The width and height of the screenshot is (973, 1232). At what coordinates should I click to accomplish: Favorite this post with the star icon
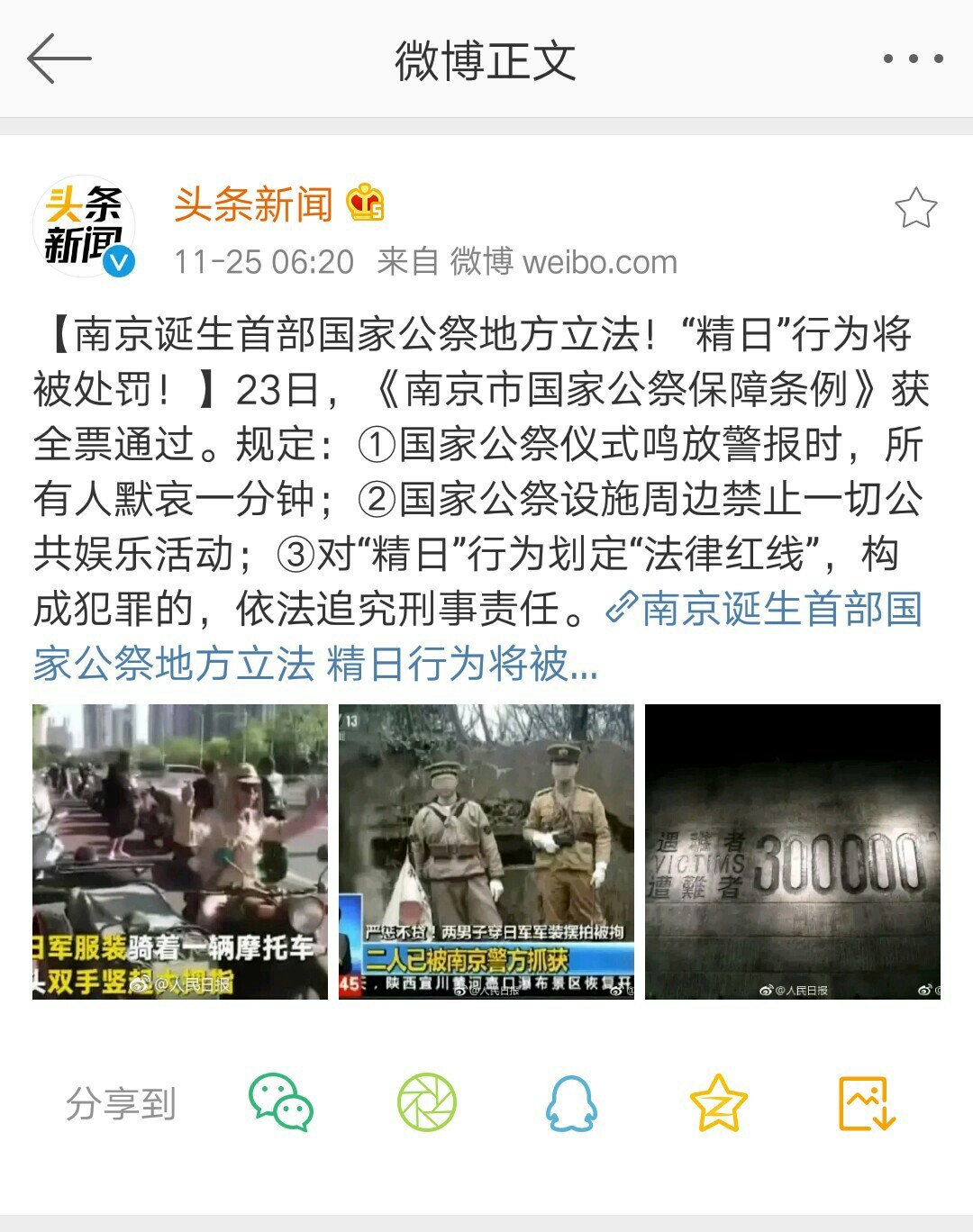[x=915, y=208]
